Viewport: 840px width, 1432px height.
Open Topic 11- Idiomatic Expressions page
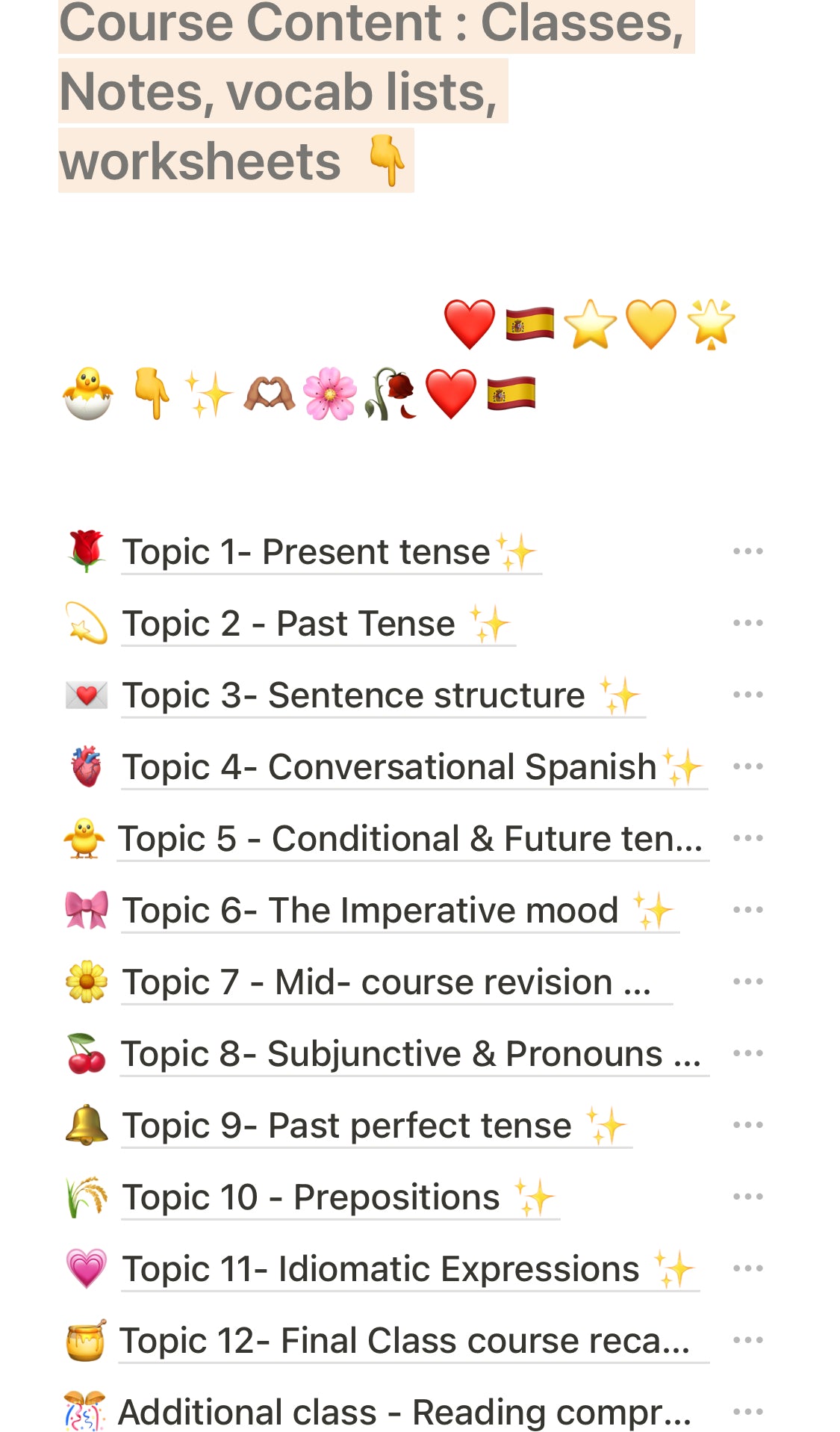[x=381, y=1269]
